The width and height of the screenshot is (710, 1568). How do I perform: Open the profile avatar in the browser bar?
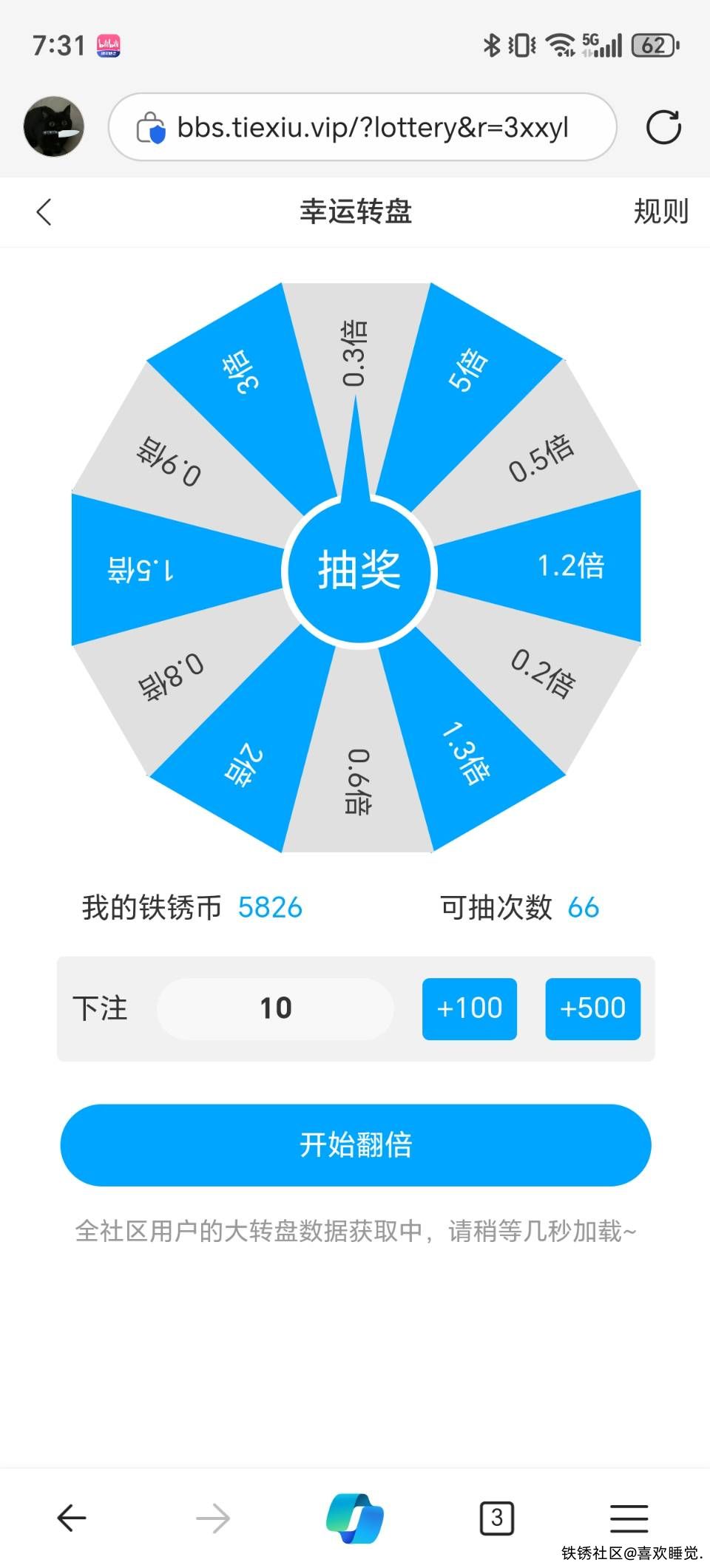53,127
